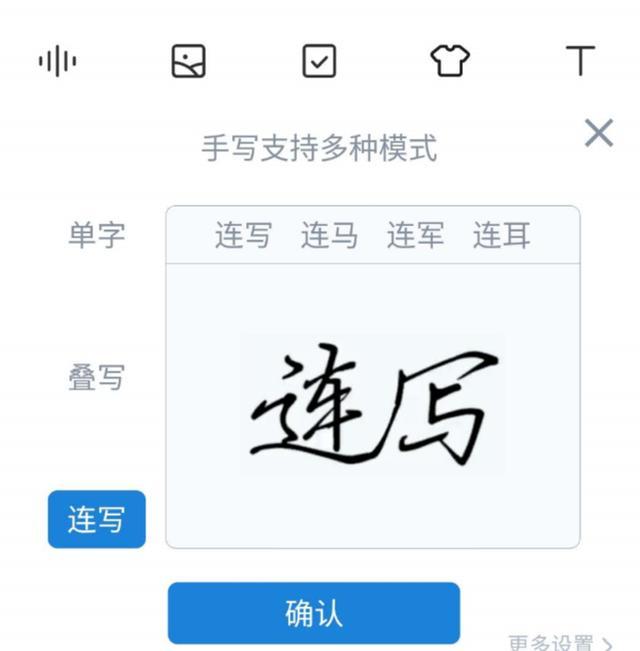Image resolution: width=640 pixels, height=651 pixels.
Task: Open the image sticker icon
Action: coord(189,62)
